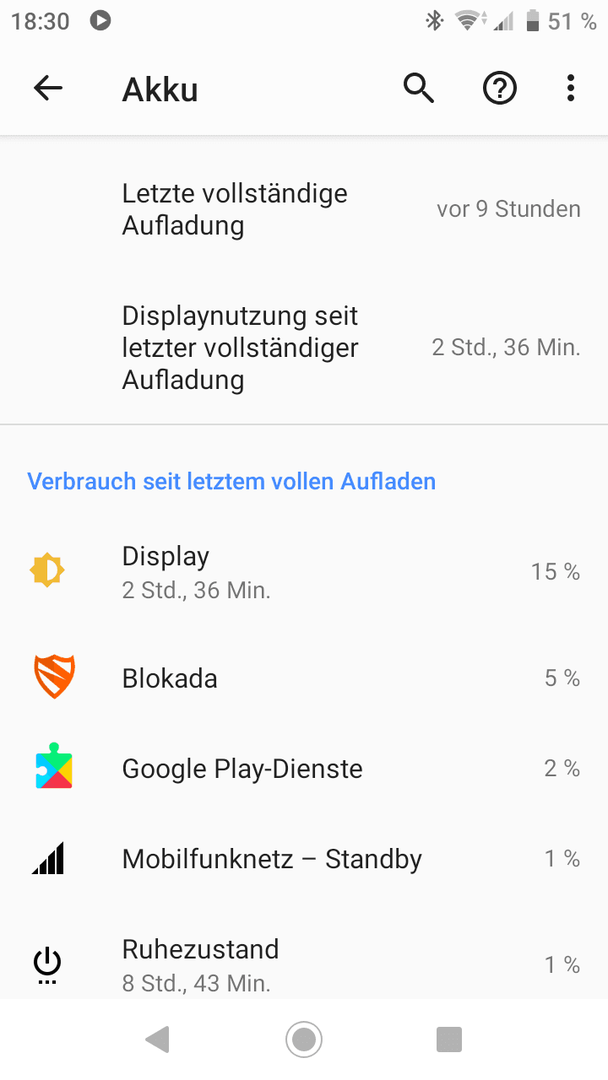Open Mobilfunknetz – Standby usage details
Screen dimensions: 608x1080
tap(304, 859)
